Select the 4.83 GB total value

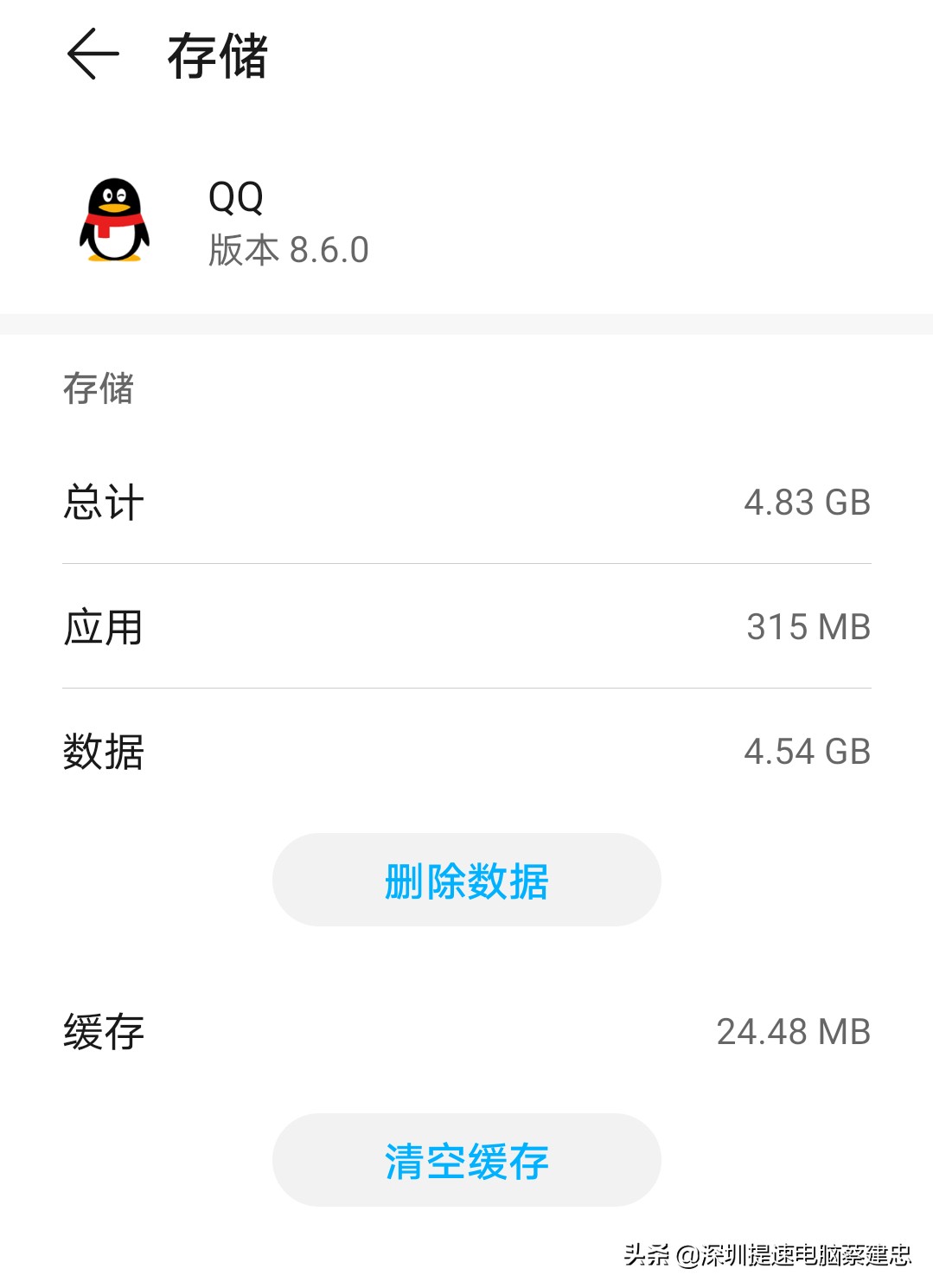tap(806, 503)
